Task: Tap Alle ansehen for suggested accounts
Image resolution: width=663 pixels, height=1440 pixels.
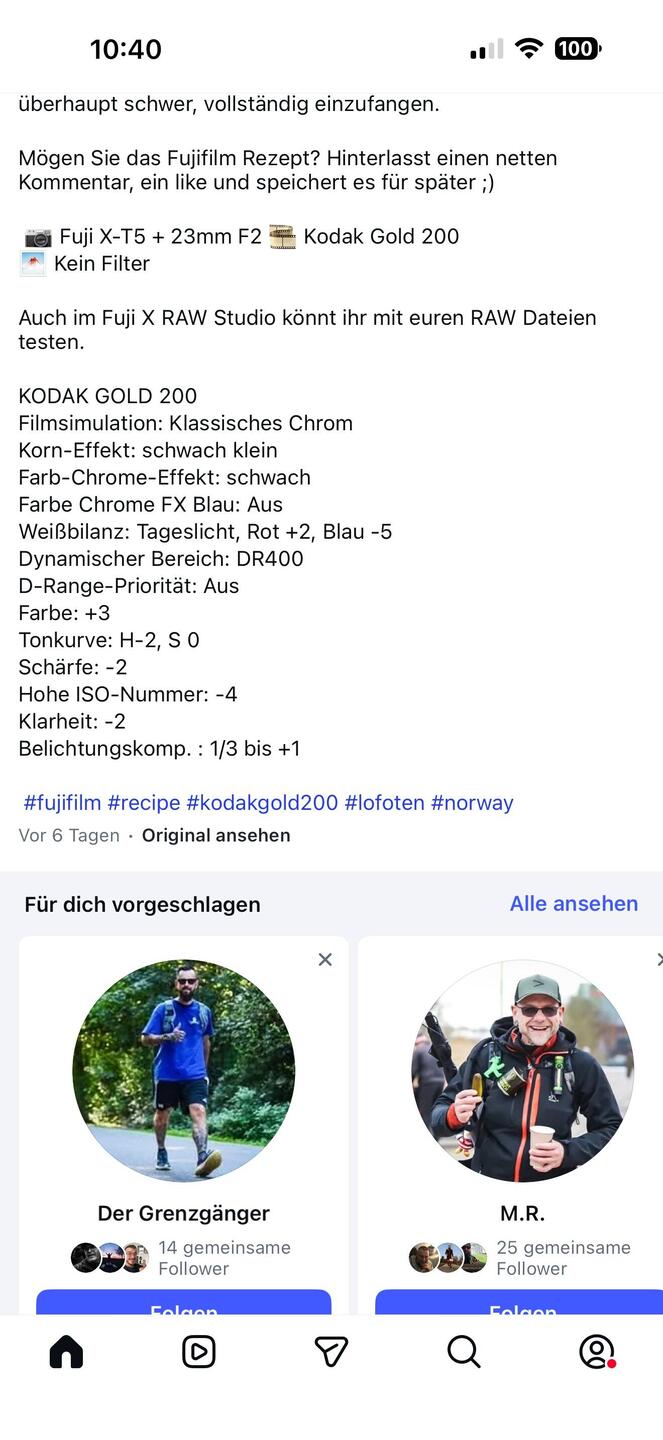Action: 573,904
